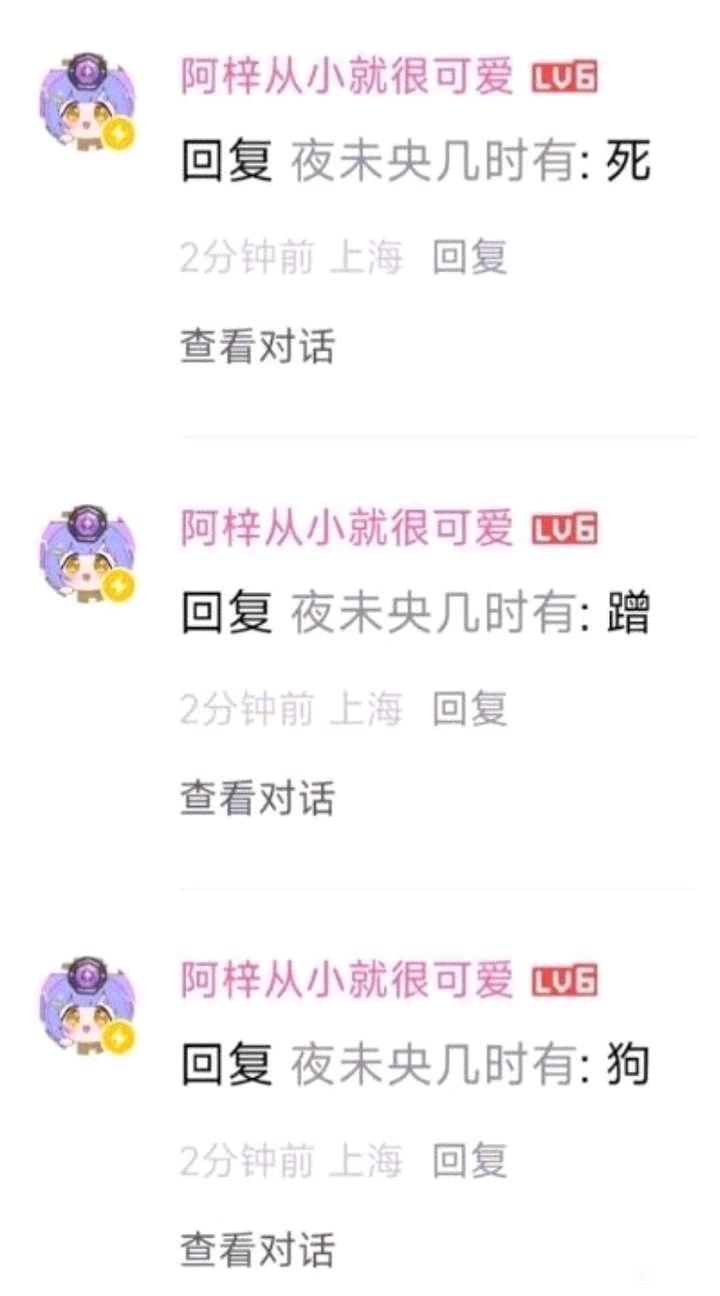Open 查看对话 under the comment "狗"
This screenshot has height=1296, width=720.
(x=257, y=1250)
